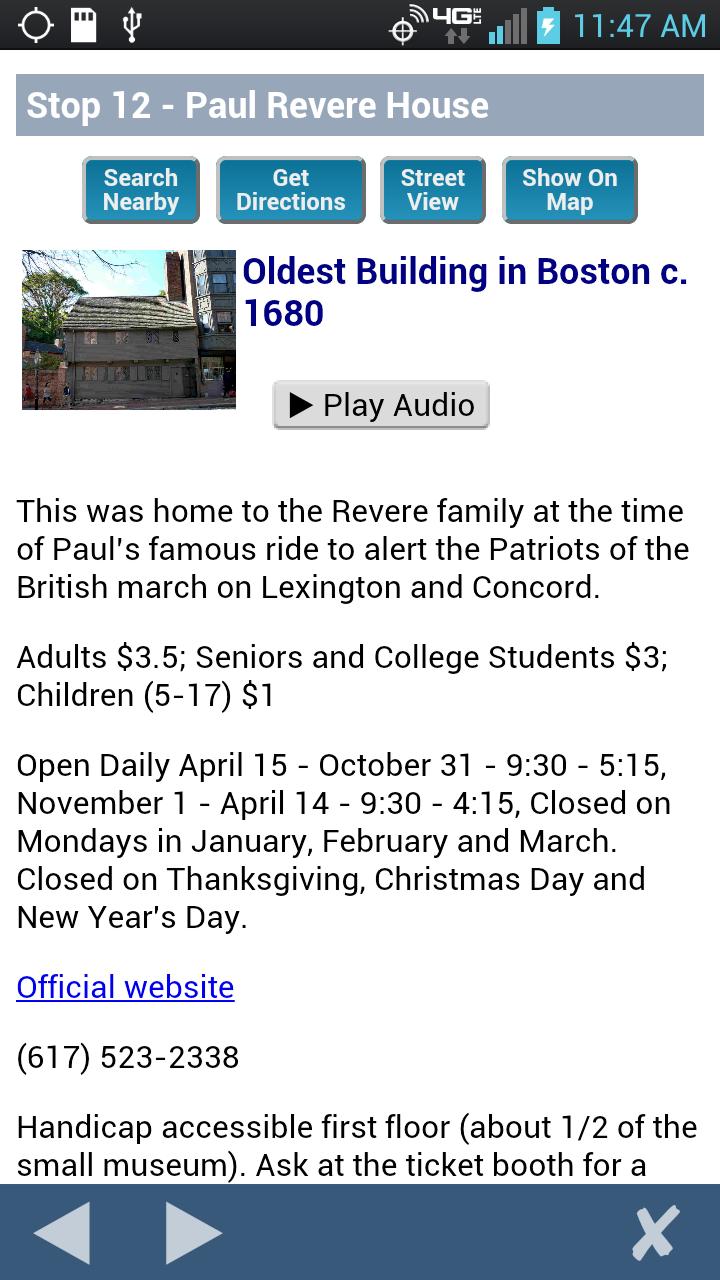
Task: Open Street View for this stop
Action: pos(433,190)
